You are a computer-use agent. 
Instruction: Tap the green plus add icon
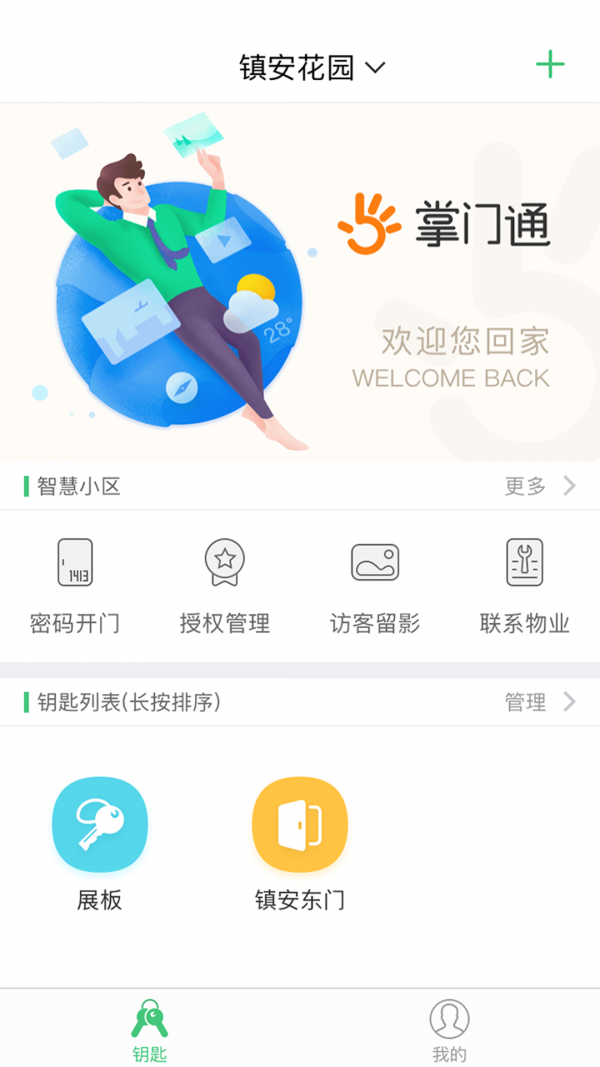[x=550, y=65]
